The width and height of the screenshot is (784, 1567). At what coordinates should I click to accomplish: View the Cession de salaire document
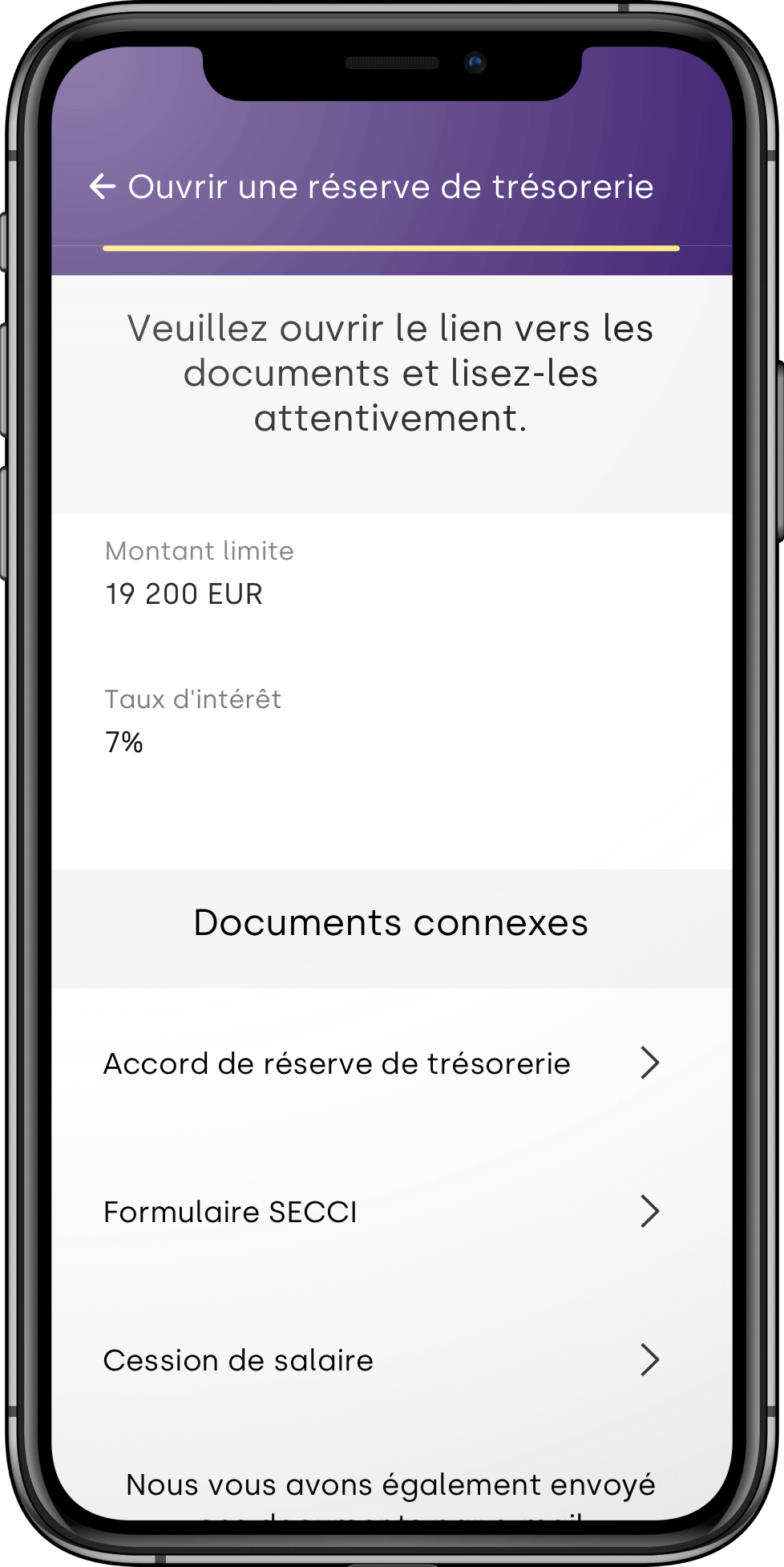click(382, 1360)
